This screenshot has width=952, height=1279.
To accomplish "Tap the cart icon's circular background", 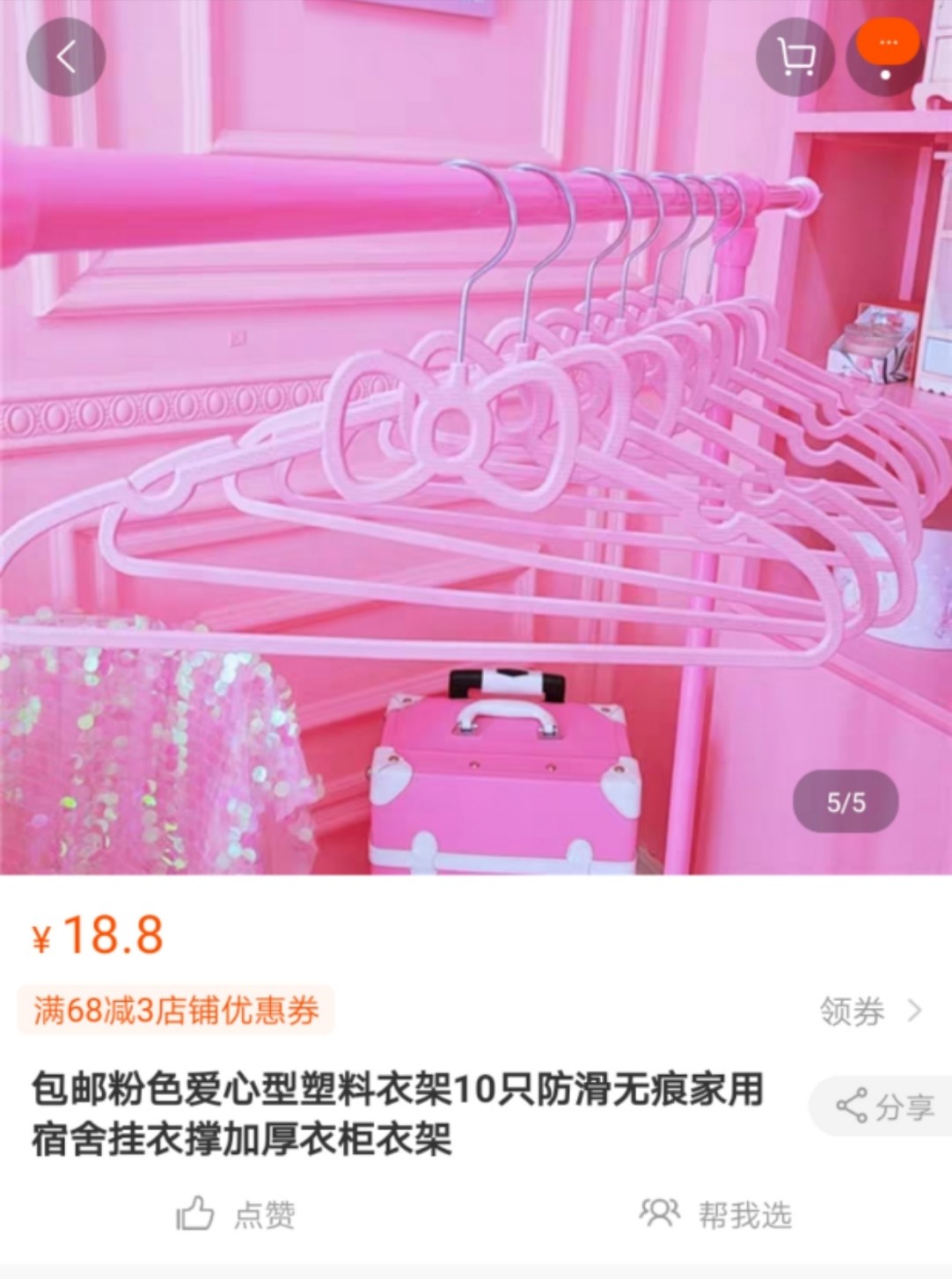I will (x=796, y=56).
